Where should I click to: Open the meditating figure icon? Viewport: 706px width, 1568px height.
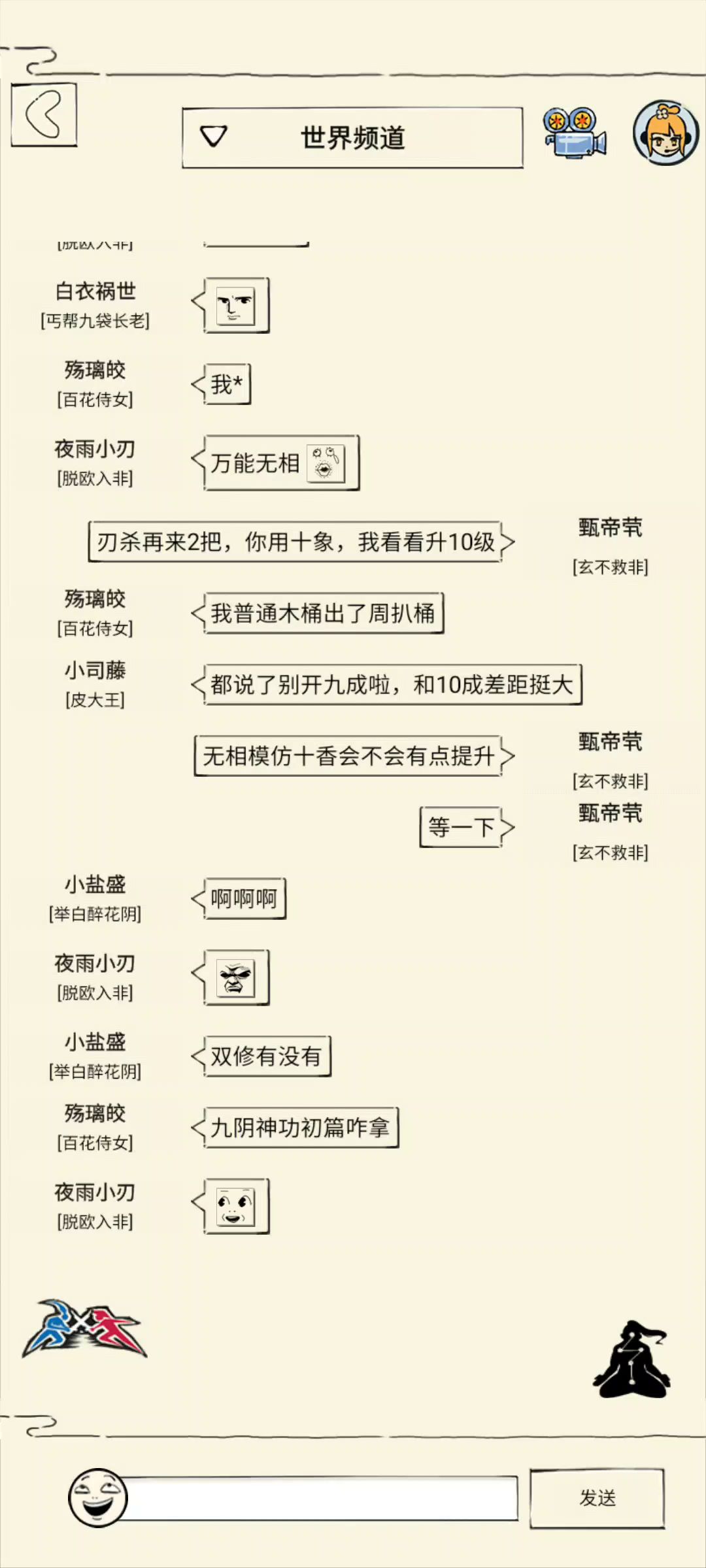point(632,1359)
